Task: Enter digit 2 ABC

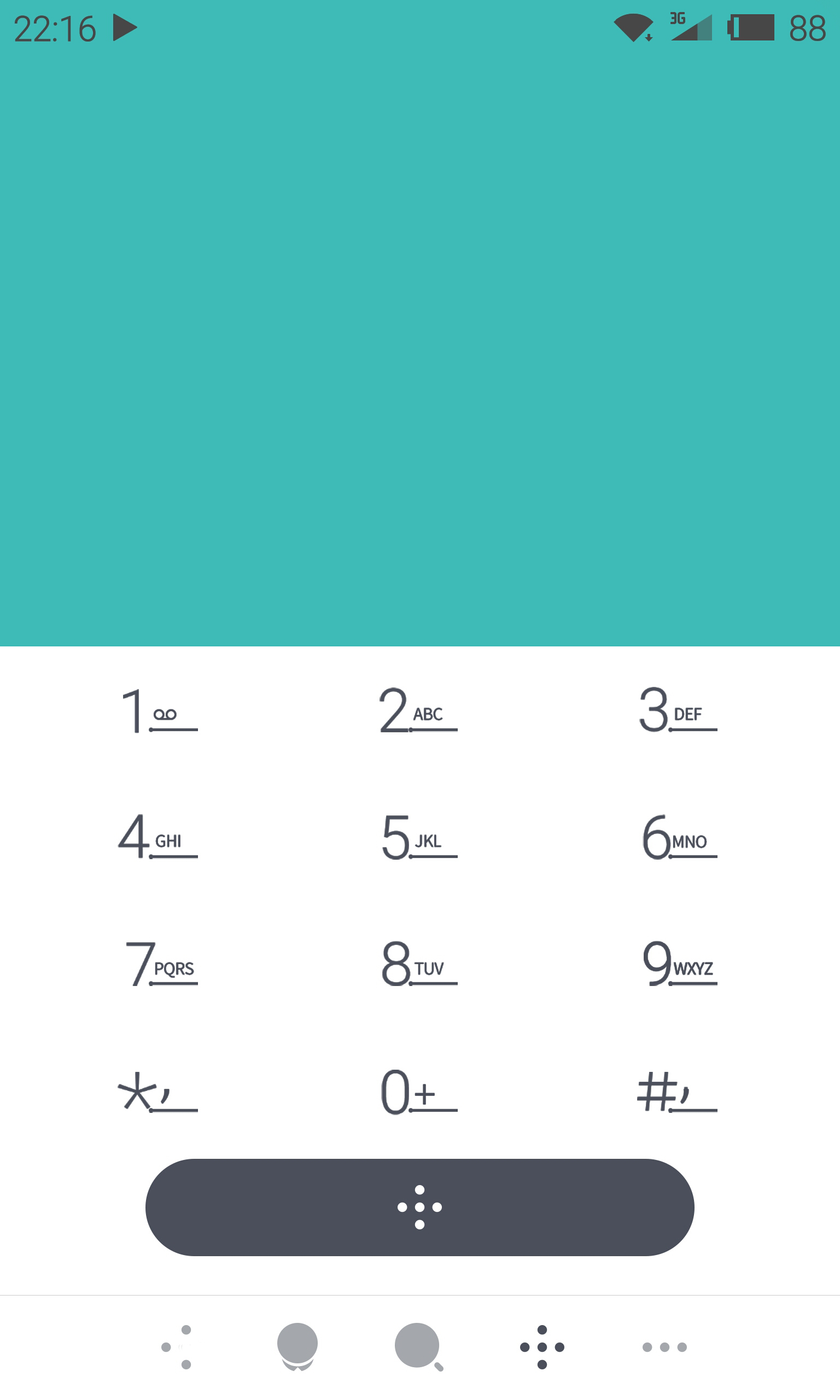Action: [418, 710]
